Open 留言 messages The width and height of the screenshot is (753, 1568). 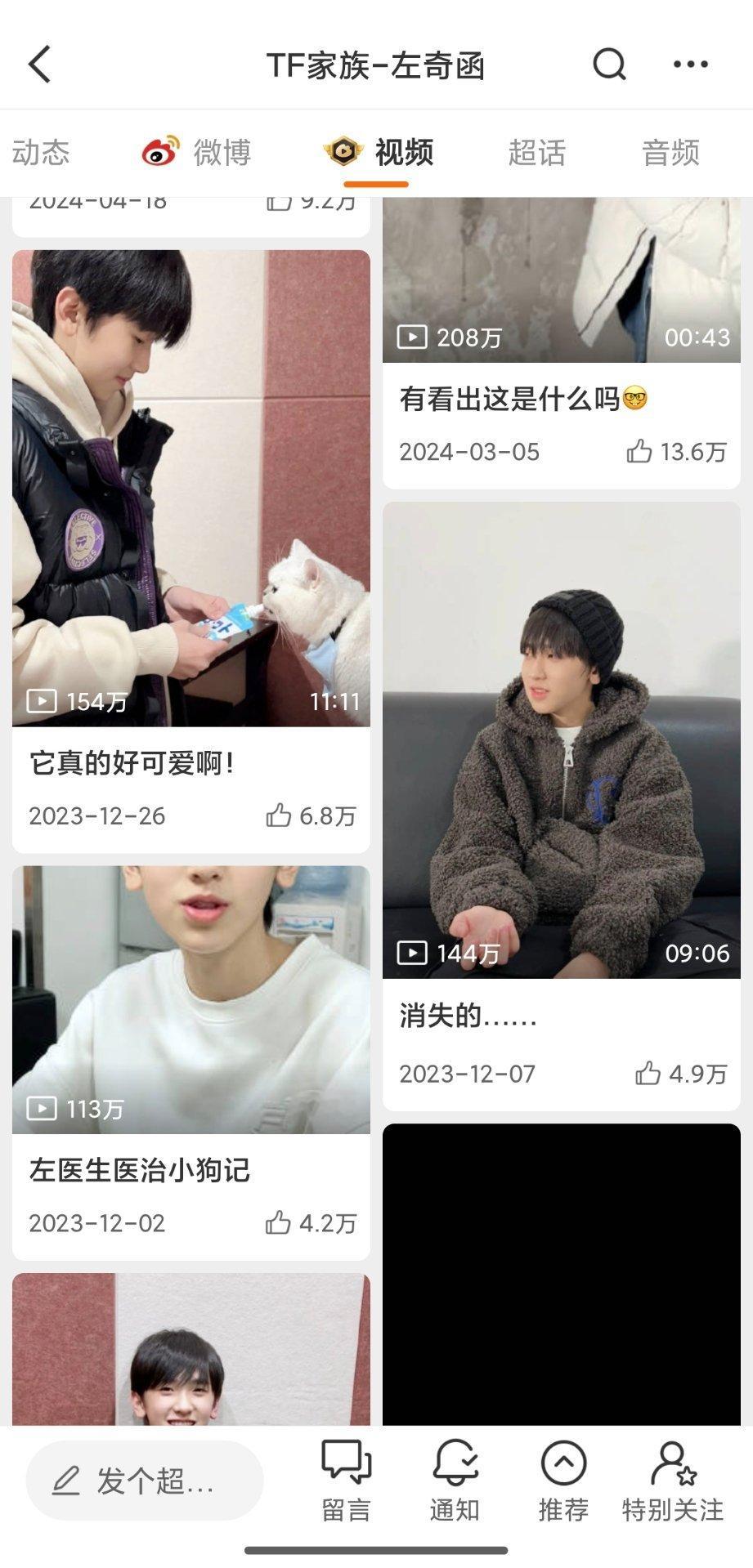coord(347,1481)
